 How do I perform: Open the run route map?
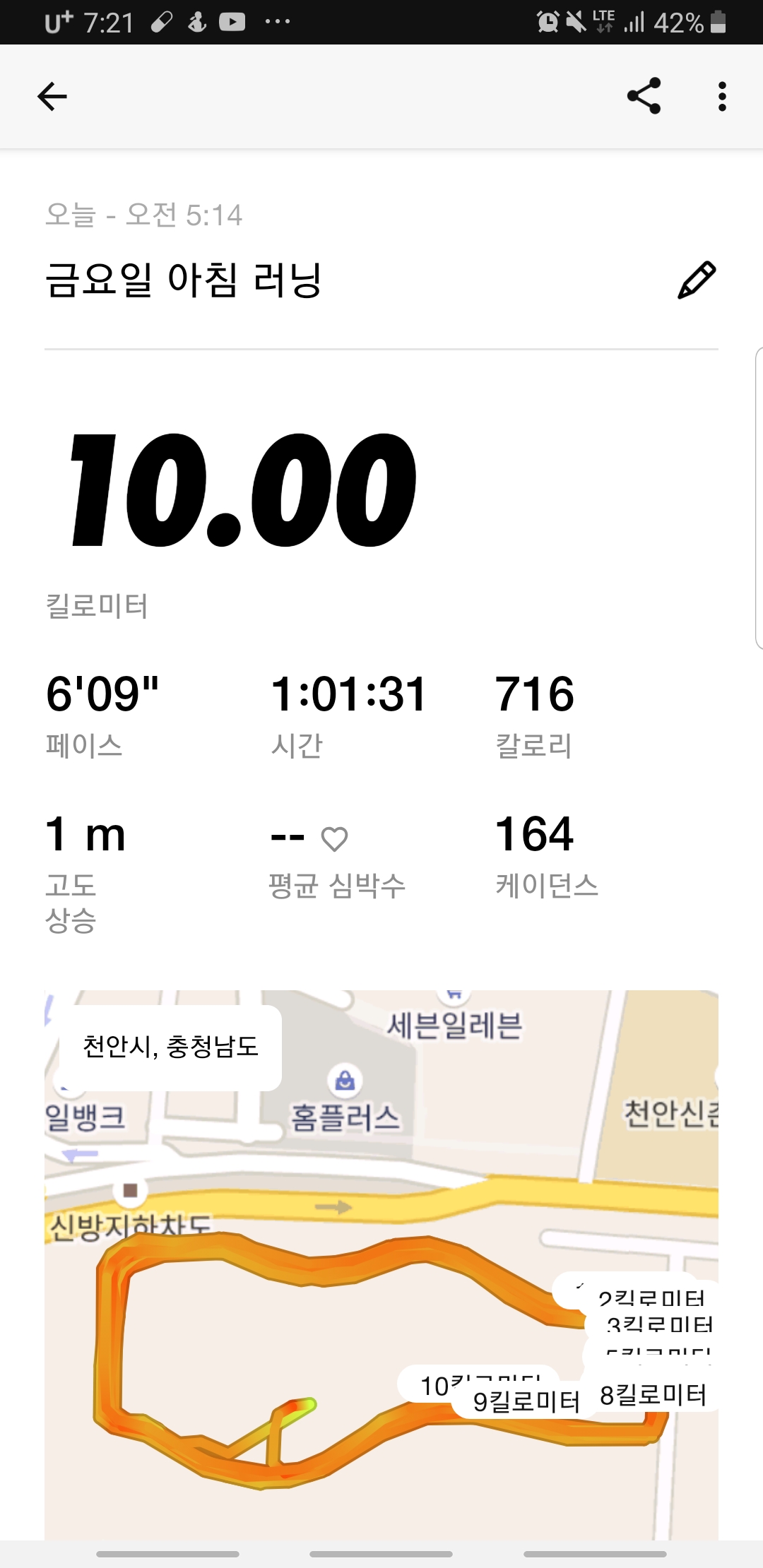point(381,1264)
